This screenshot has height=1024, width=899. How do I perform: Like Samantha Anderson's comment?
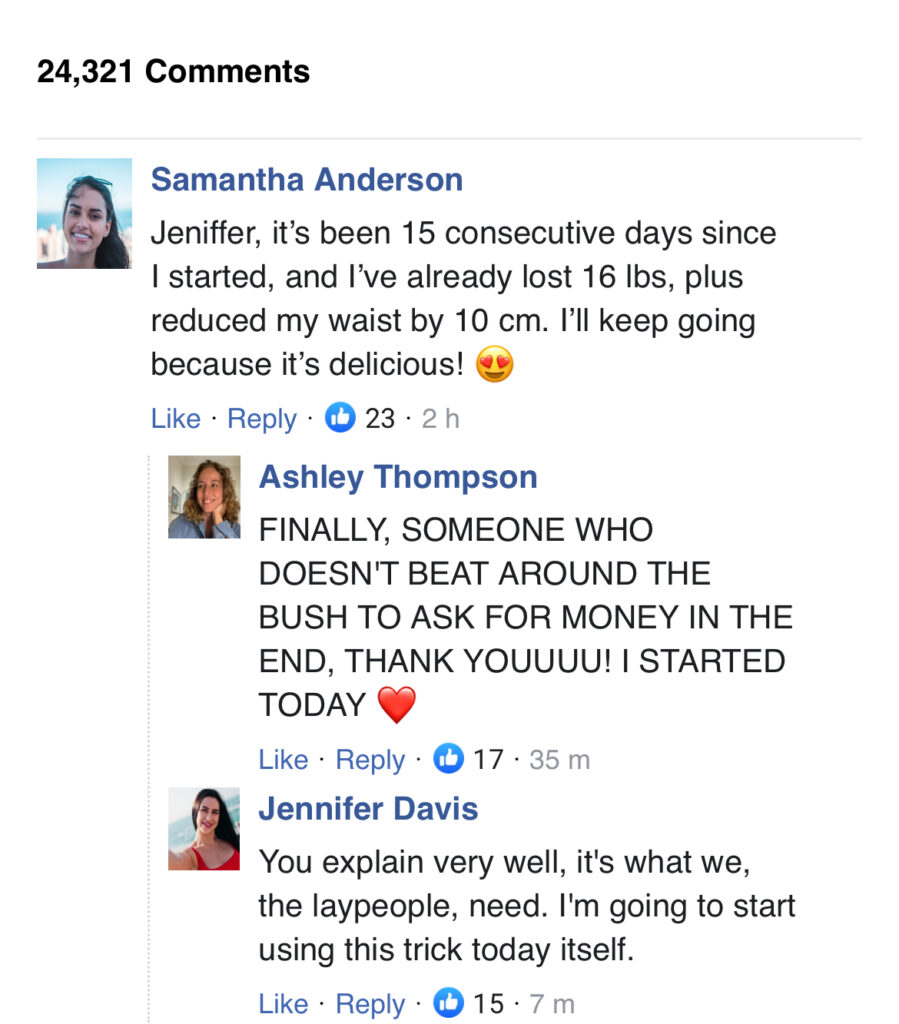pos(175,418)
